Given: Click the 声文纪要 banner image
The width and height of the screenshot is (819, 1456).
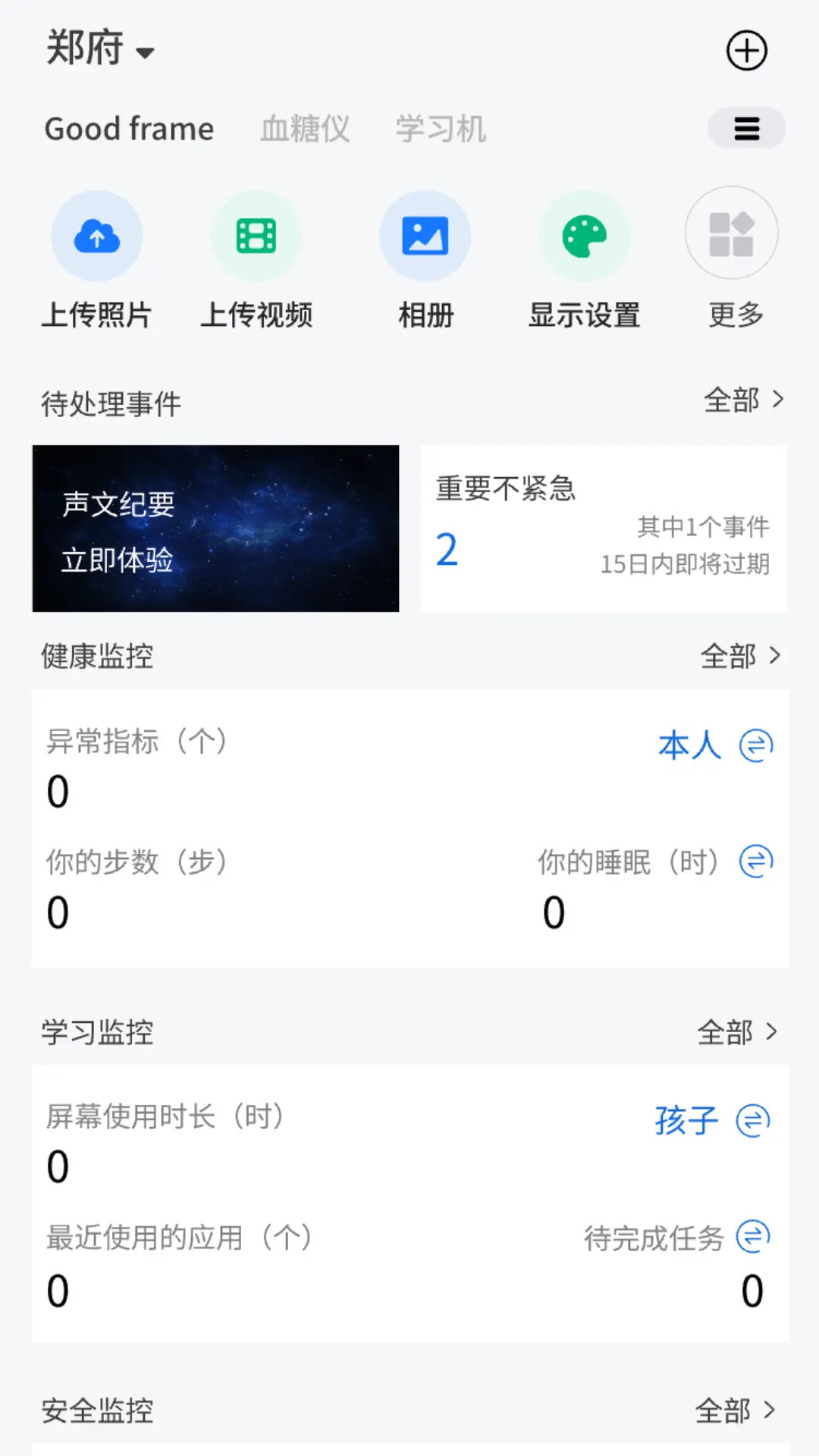Looking at the screenshot, I should point(215,529).
